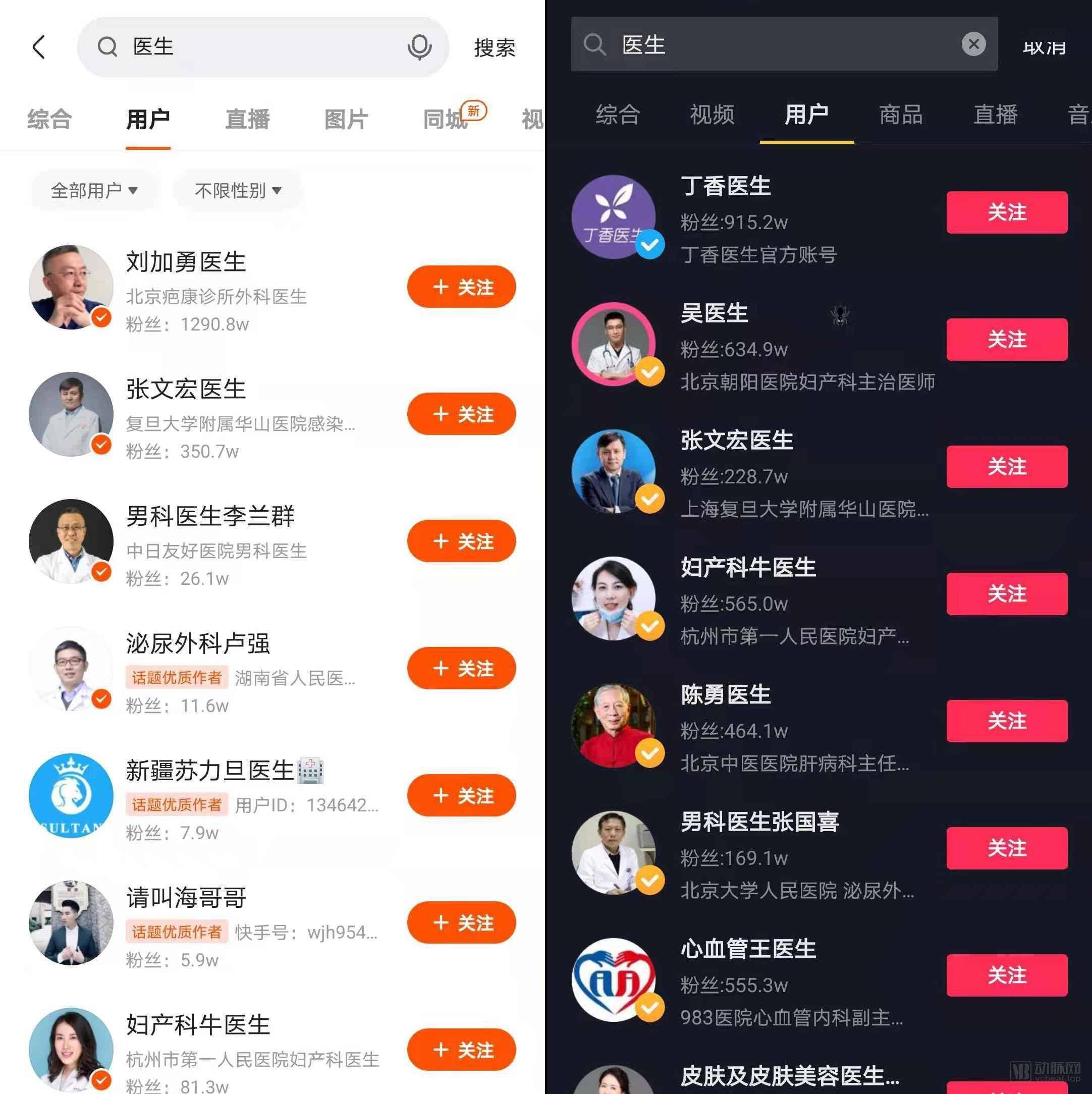The width and height of the screenshot is (1092, 1094).
Task: Follow 陈勇医生
Action: (1007, 721)
